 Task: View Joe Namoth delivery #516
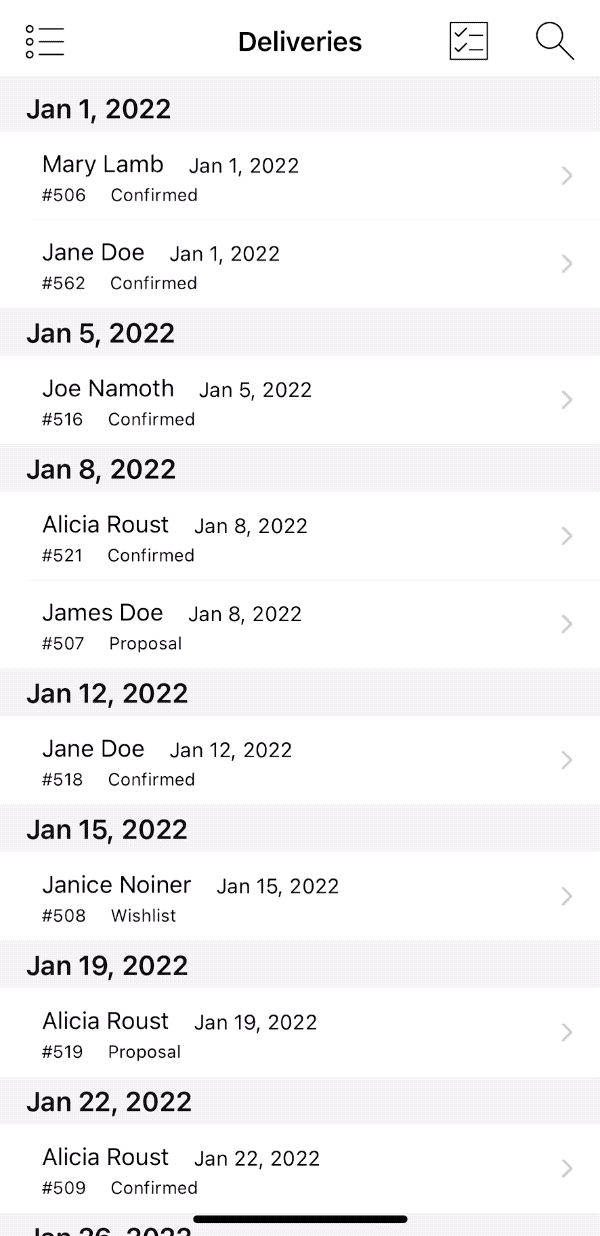coord(300,400)
